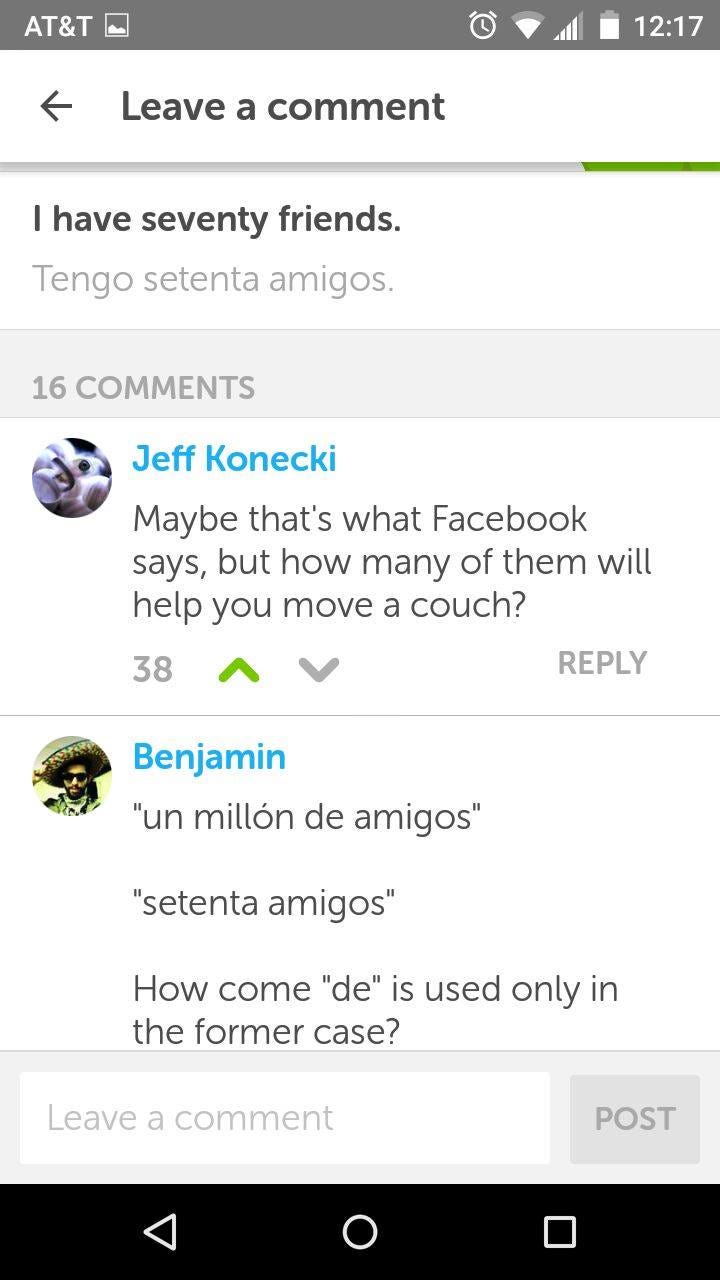Tap Jeff Konecki's avatar picture
Image resolution: width=720 pixels, height=1280 pixels.
[x=72, y=478]
